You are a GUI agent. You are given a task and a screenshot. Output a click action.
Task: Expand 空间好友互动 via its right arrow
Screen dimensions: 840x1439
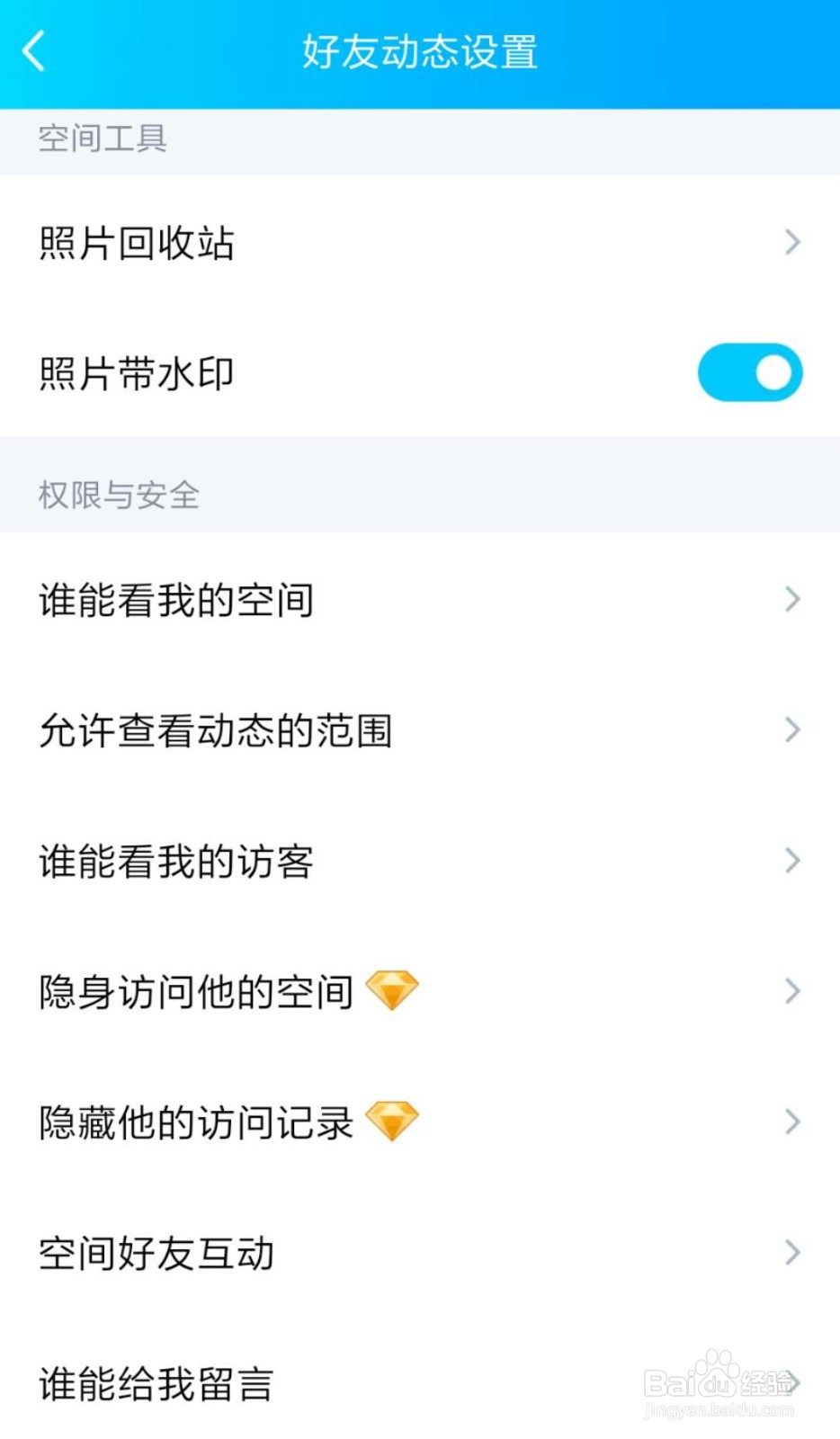[x=791, y=1252]
